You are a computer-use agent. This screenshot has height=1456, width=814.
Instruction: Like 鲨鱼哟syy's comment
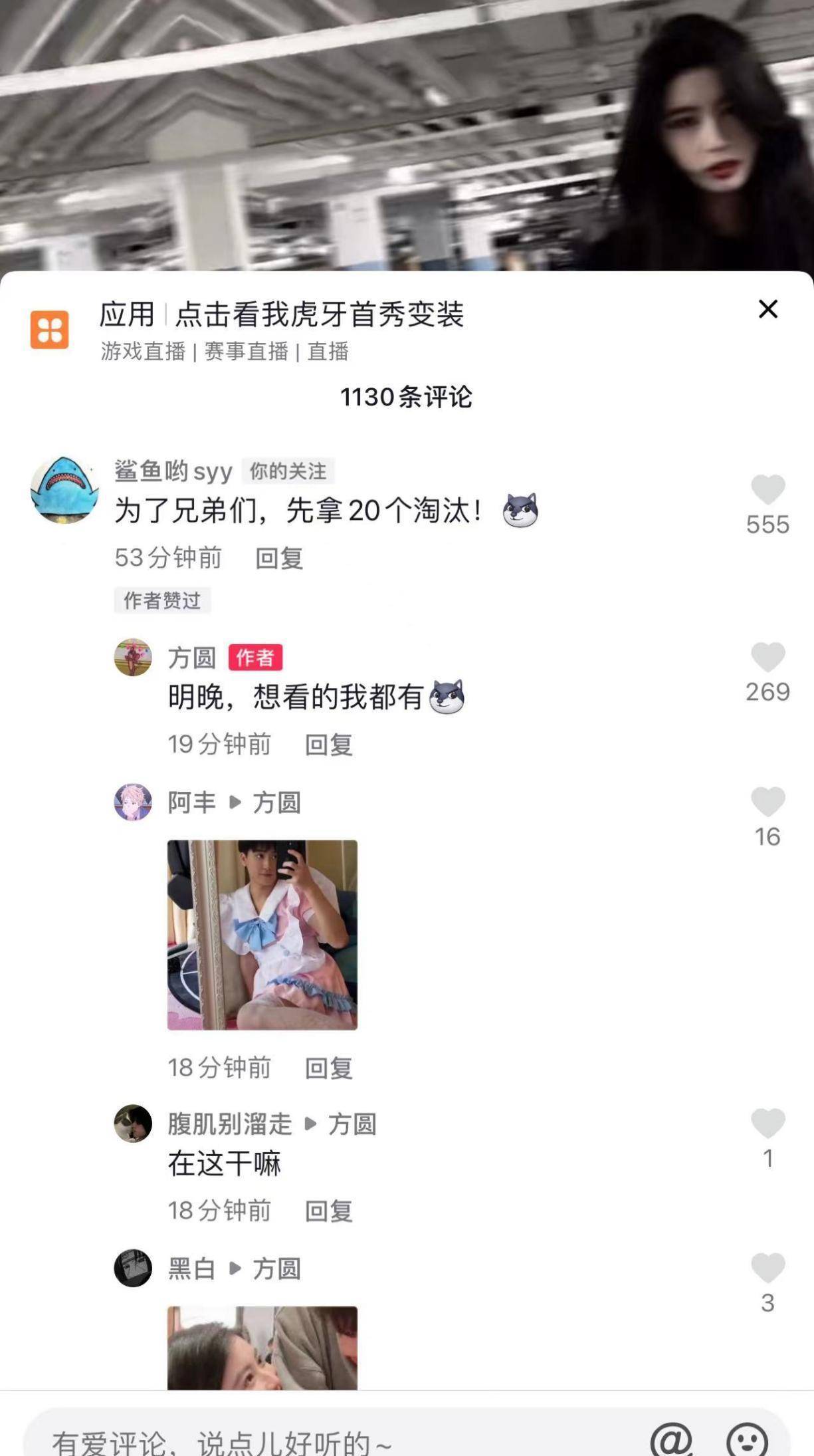tap(767, 491)
